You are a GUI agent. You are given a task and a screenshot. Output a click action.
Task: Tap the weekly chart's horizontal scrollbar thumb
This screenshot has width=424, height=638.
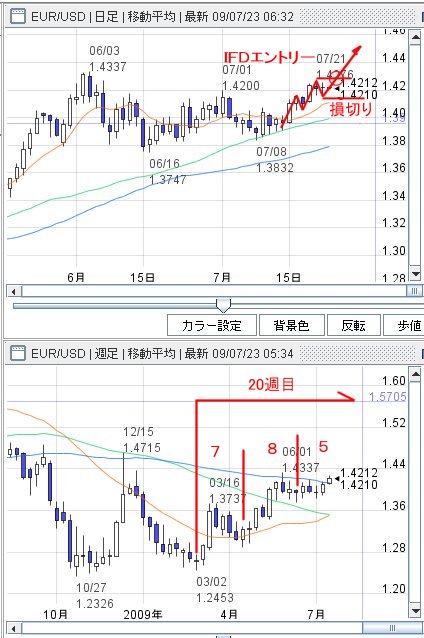(391, 628)
